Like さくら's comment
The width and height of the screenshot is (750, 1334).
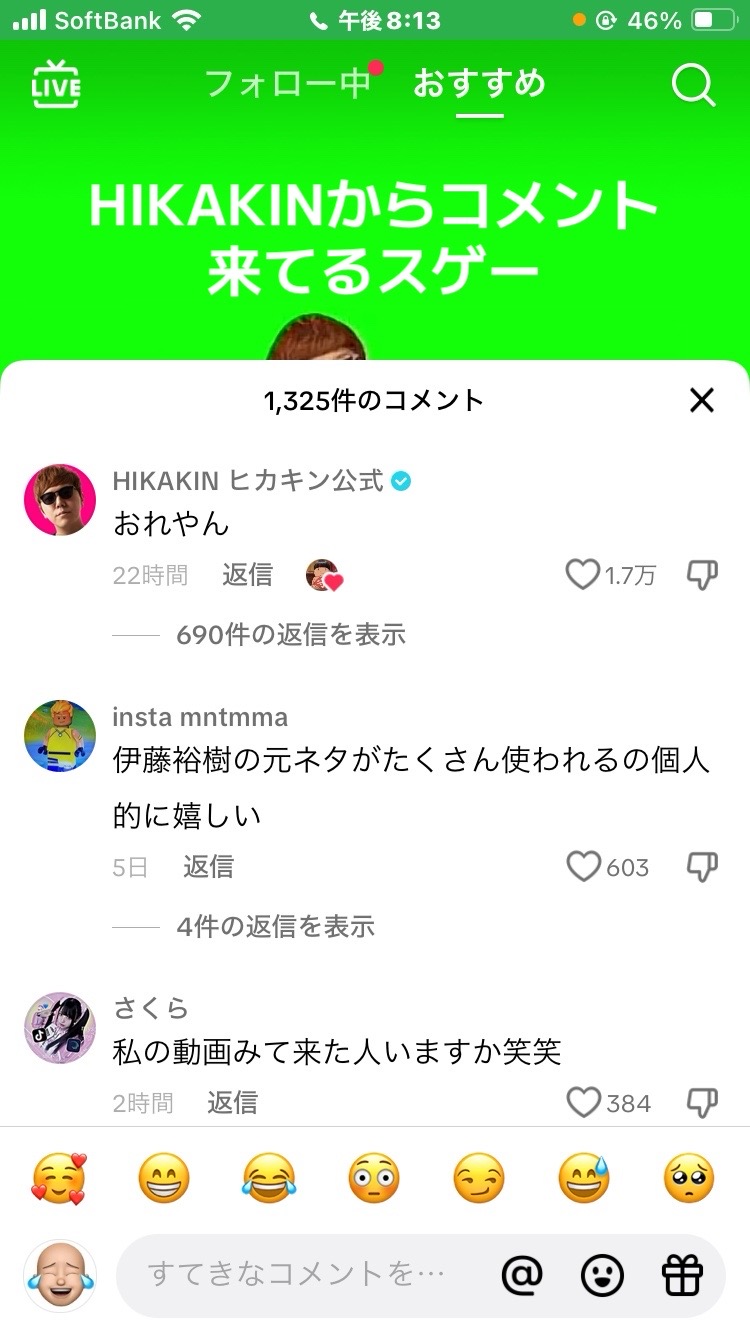(x=583, y=1103)
